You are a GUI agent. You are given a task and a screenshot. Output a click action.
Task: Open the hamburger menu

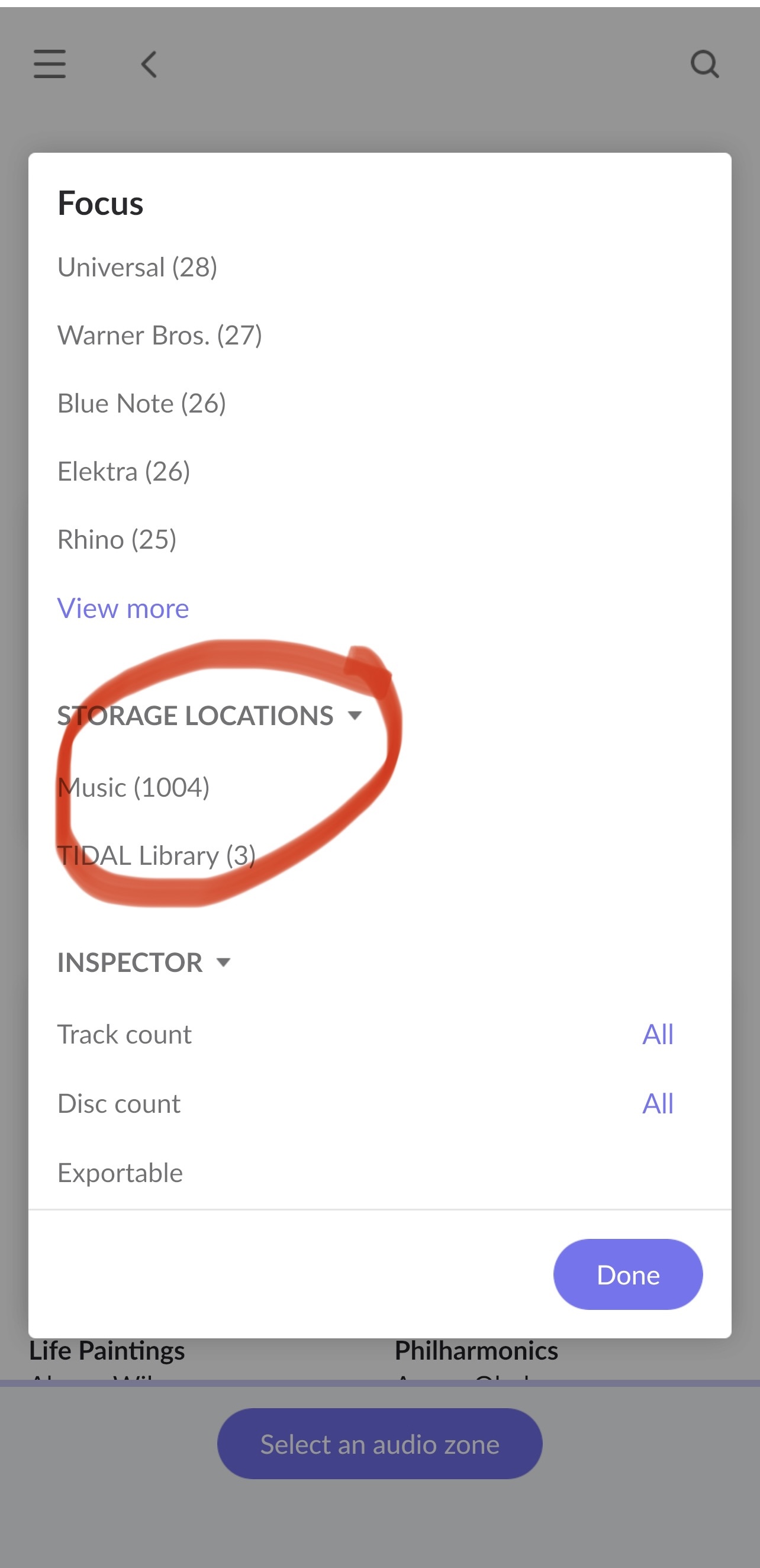click(50, 65)
